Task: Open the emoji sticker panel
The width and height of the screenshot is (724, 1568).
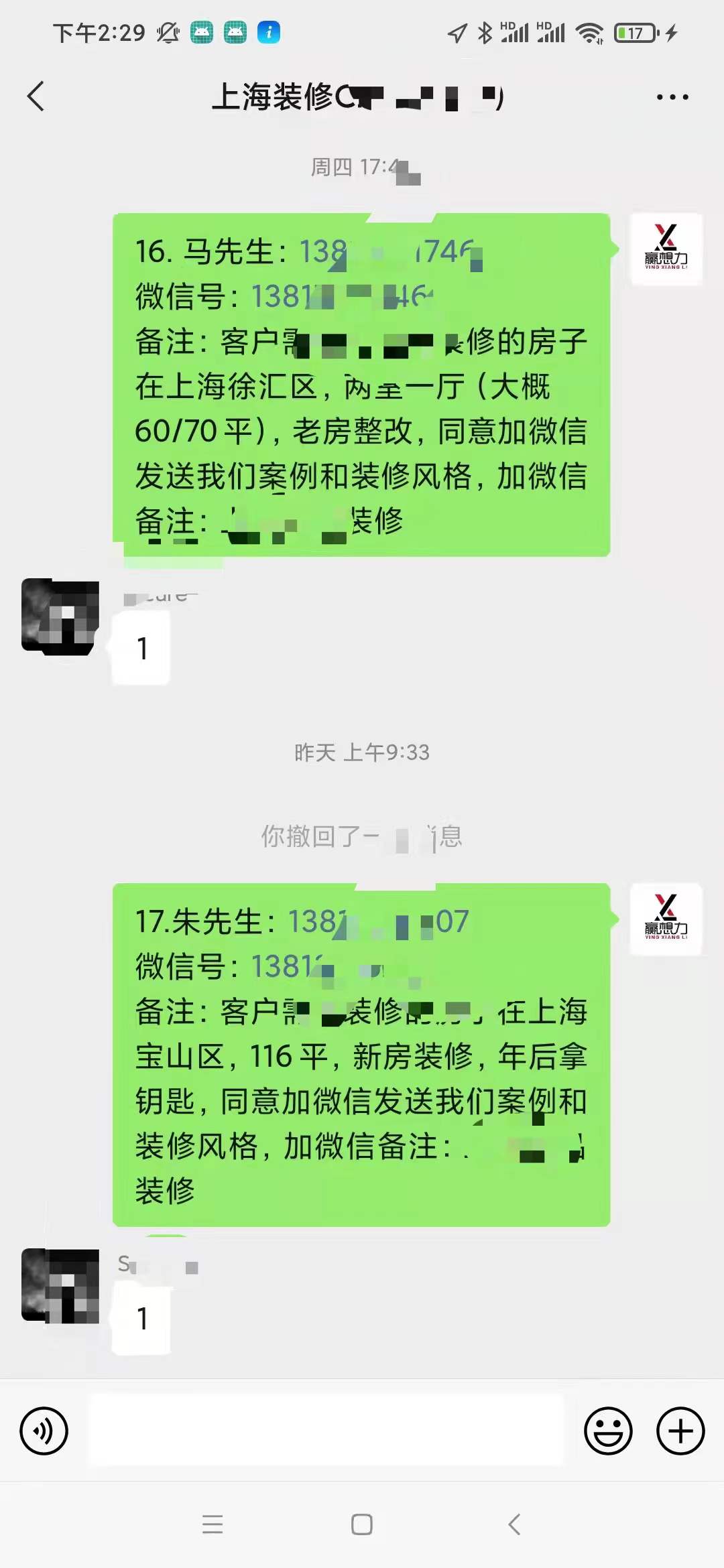Action: click(608, 1431)
